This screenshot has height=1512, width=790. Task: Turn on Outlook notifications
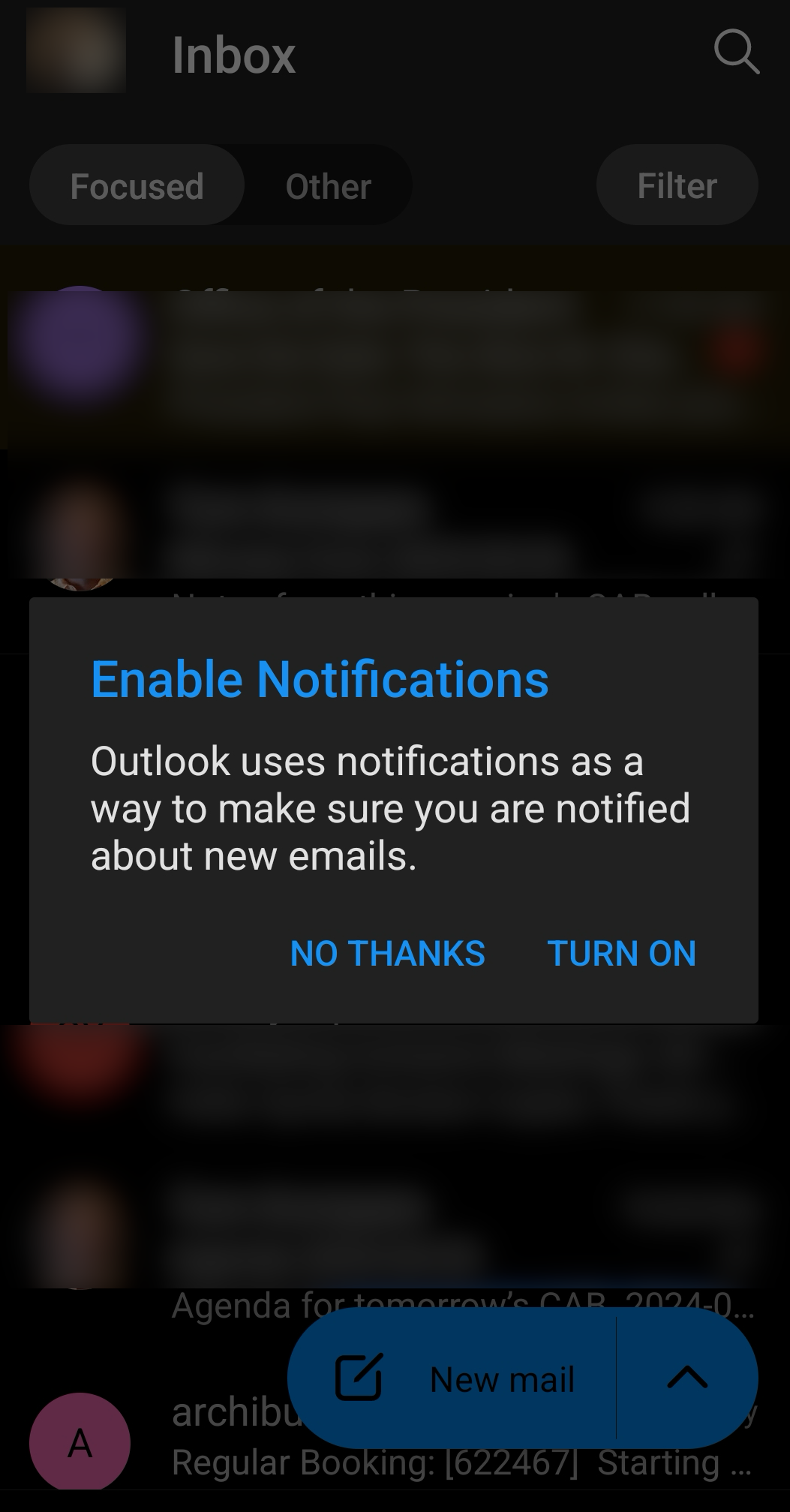621,954
